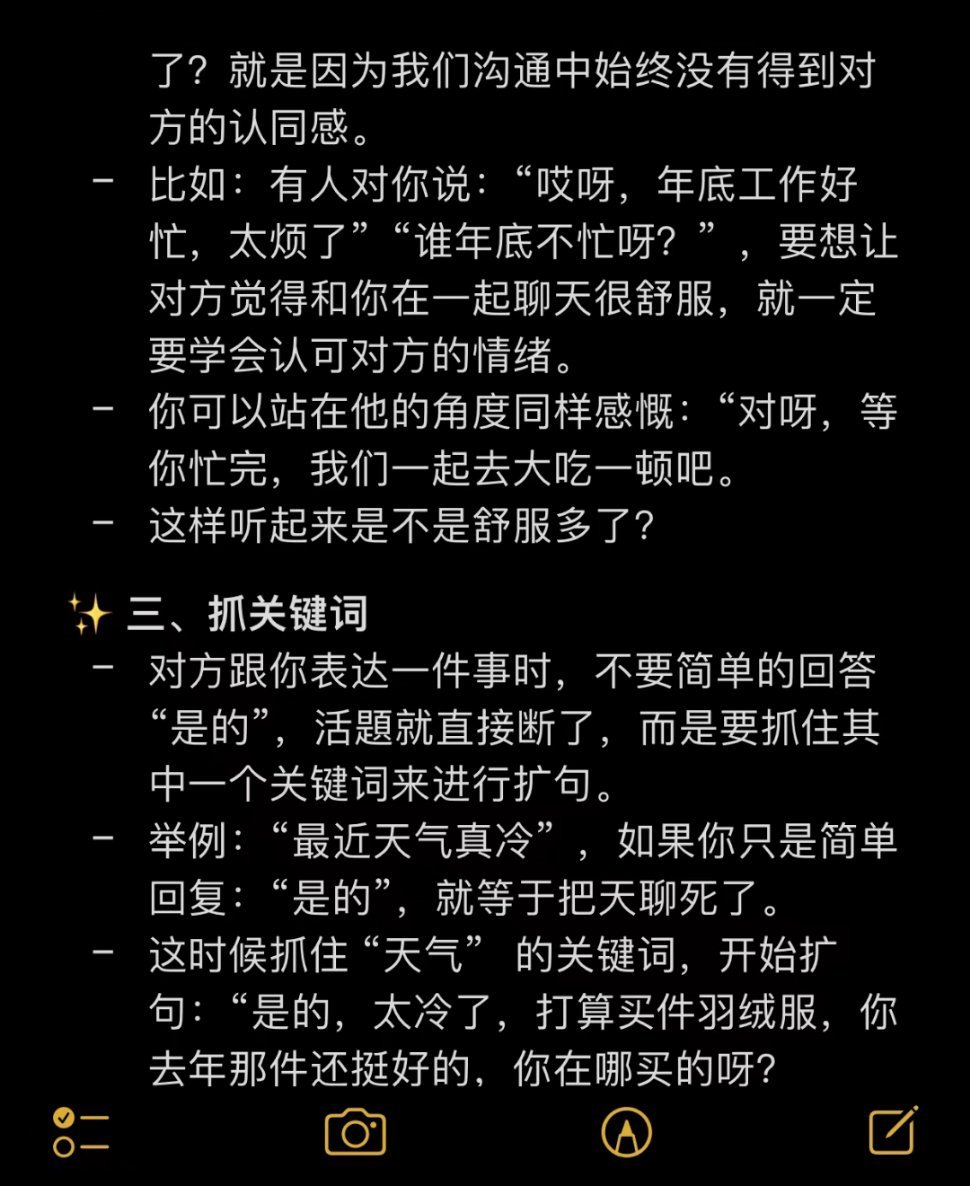
Task: Open the markup pen tool
Action: pos(627,1132)
